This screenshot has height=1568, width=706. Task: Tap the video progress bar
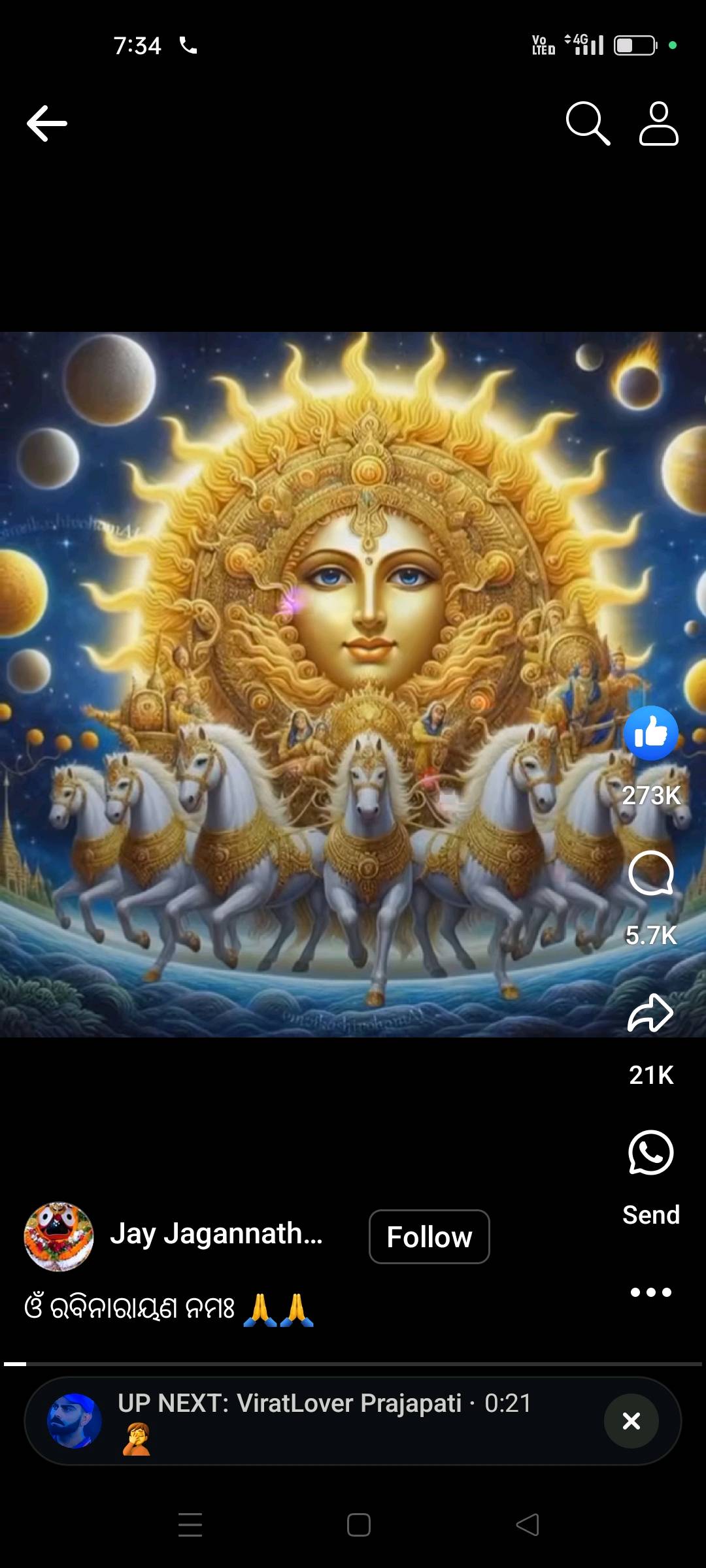[x=353, y=1364]
